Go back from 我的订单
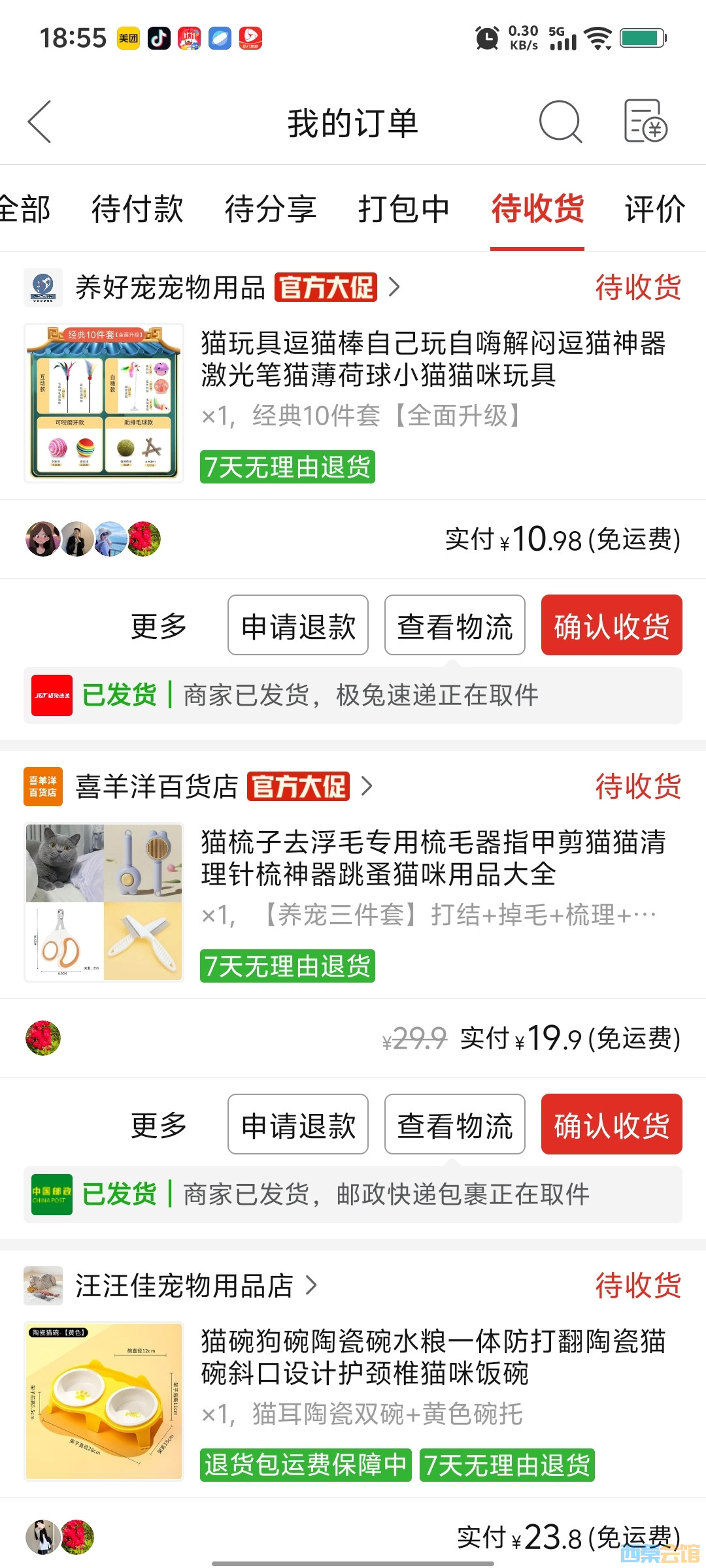 click(40, 122)
